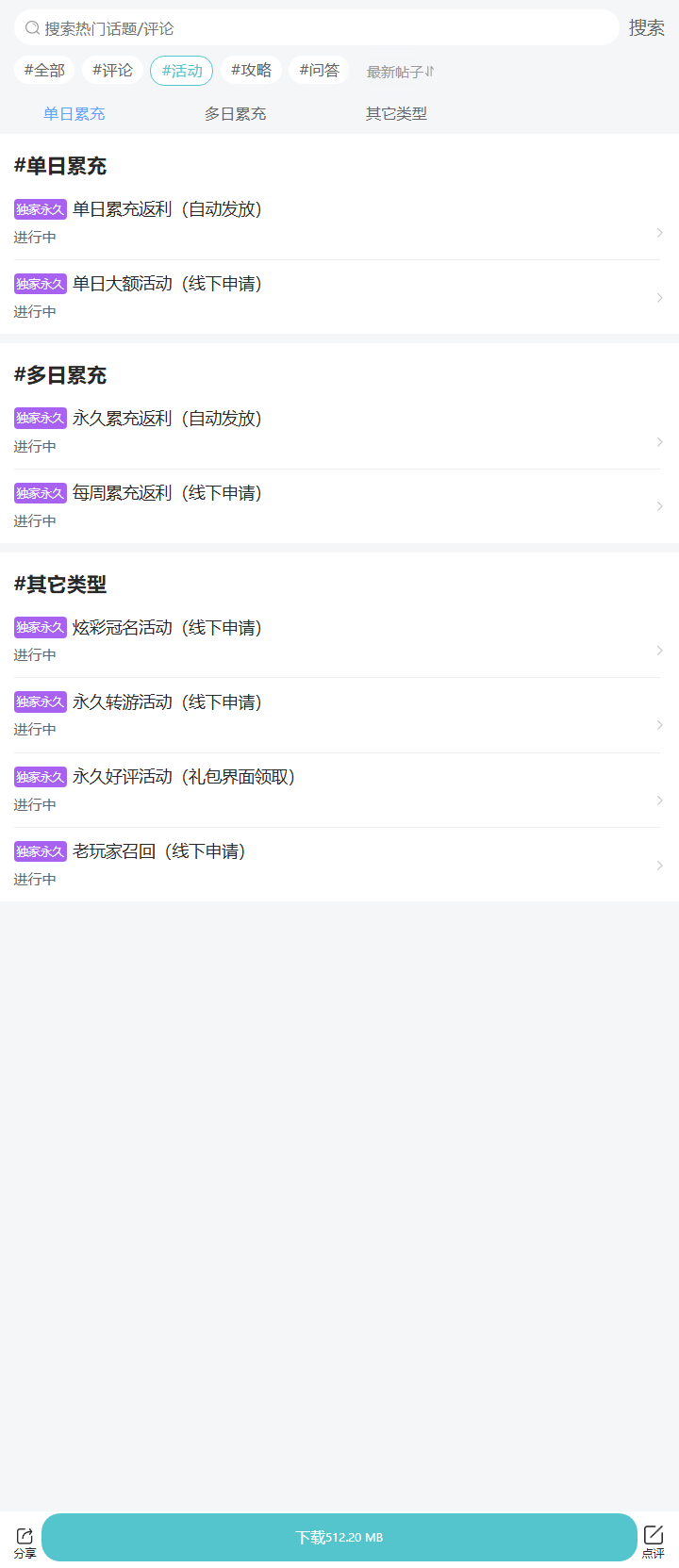Image resolution: width=679 pixels, height=1568 pixels.
Task: Click the 独家永久 badge on 炫彩冠名活动
Action: click(x=40, y=626)
